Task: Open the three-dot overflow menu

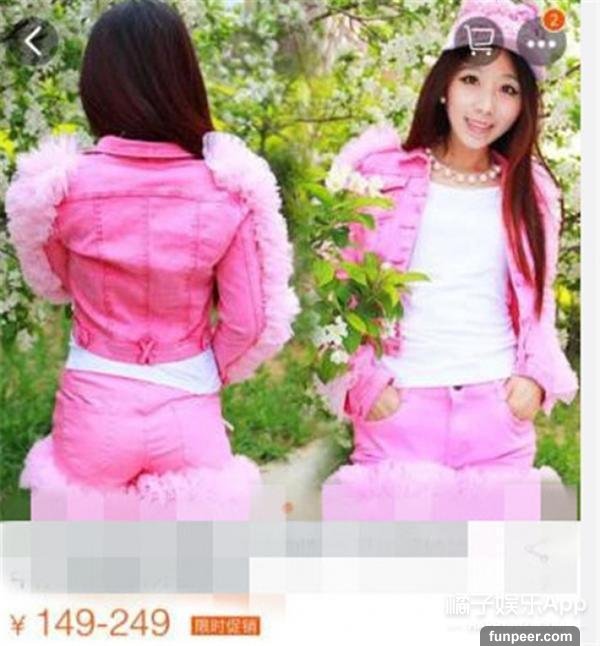Action: 541,43
